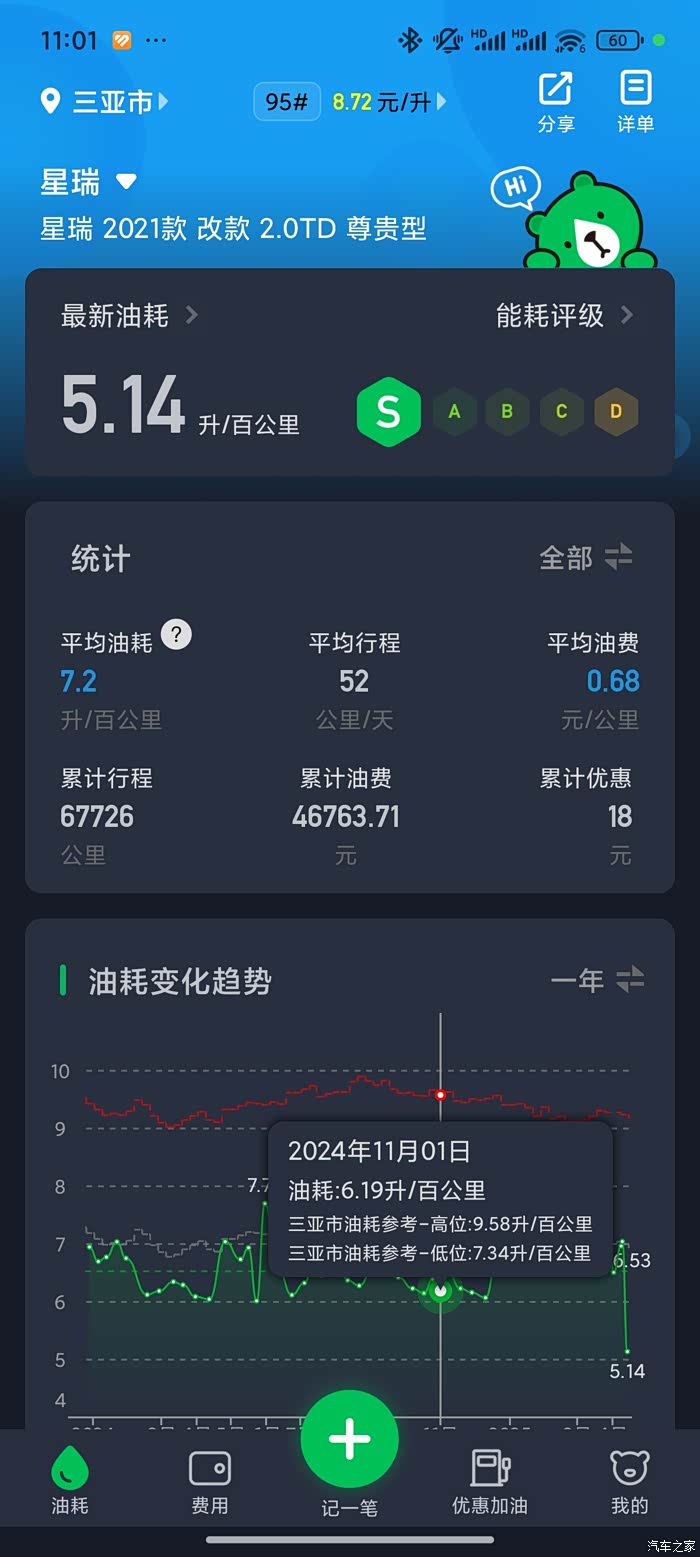
Task: Change the 一年 trend period
Action: tap(598, 980)
